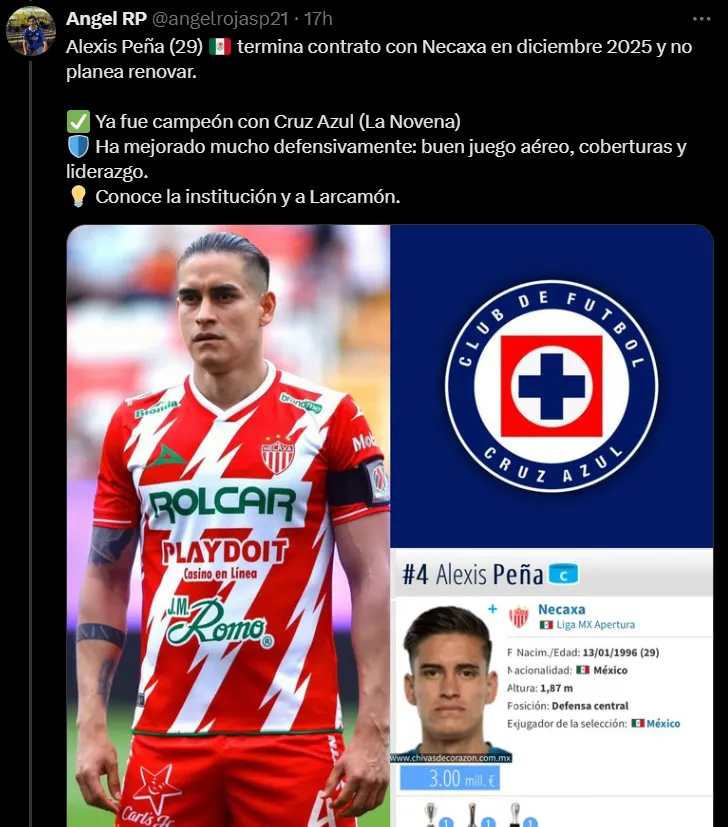Click the www.chivasdecorazon.com.mx watermark

[x=450, y=758]
